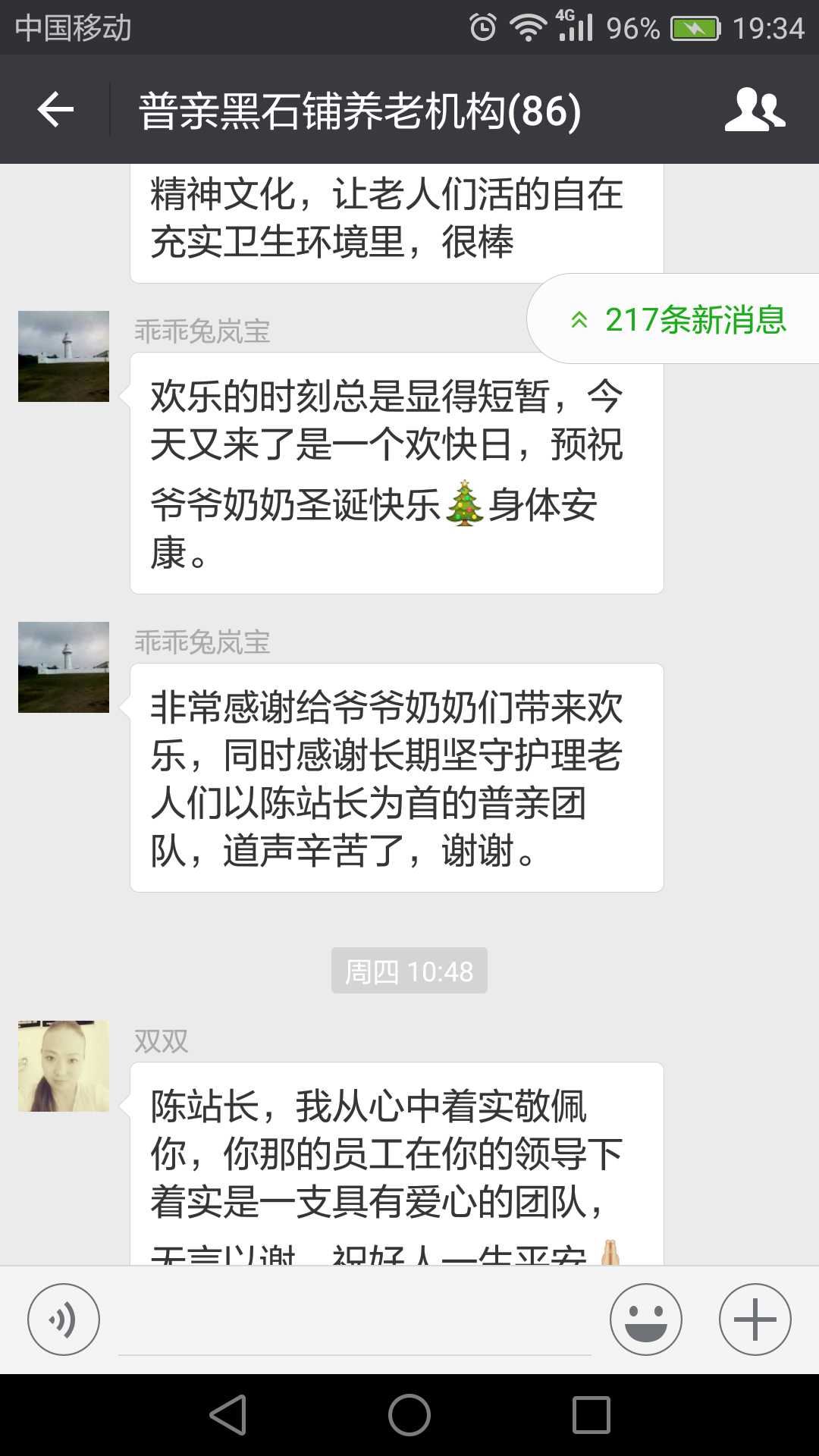
Task: Focus the message text field
Action: pos(354,1321)
